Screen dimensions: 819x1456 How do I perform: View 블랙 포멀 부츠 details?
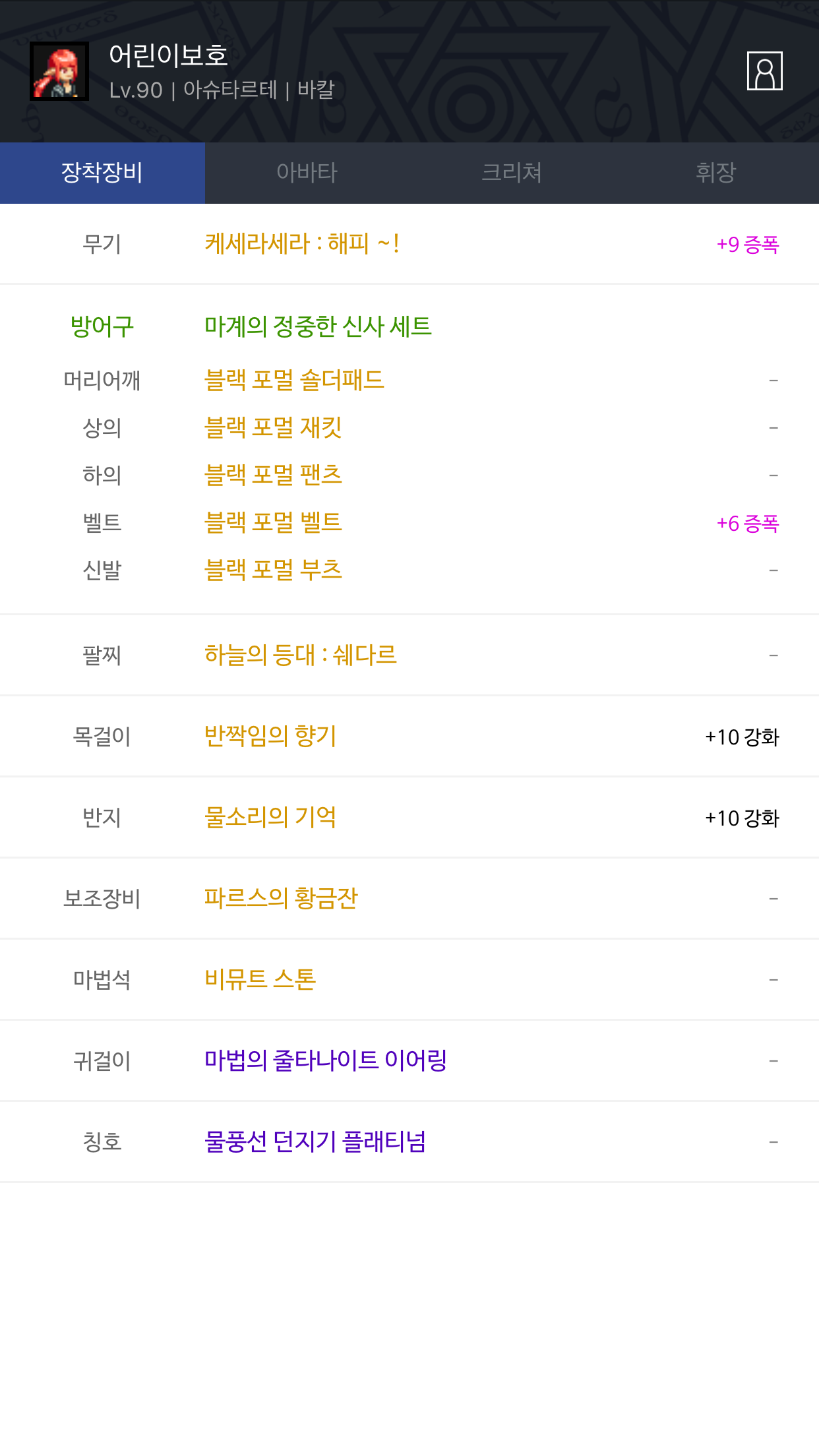[x=273, y=570]
